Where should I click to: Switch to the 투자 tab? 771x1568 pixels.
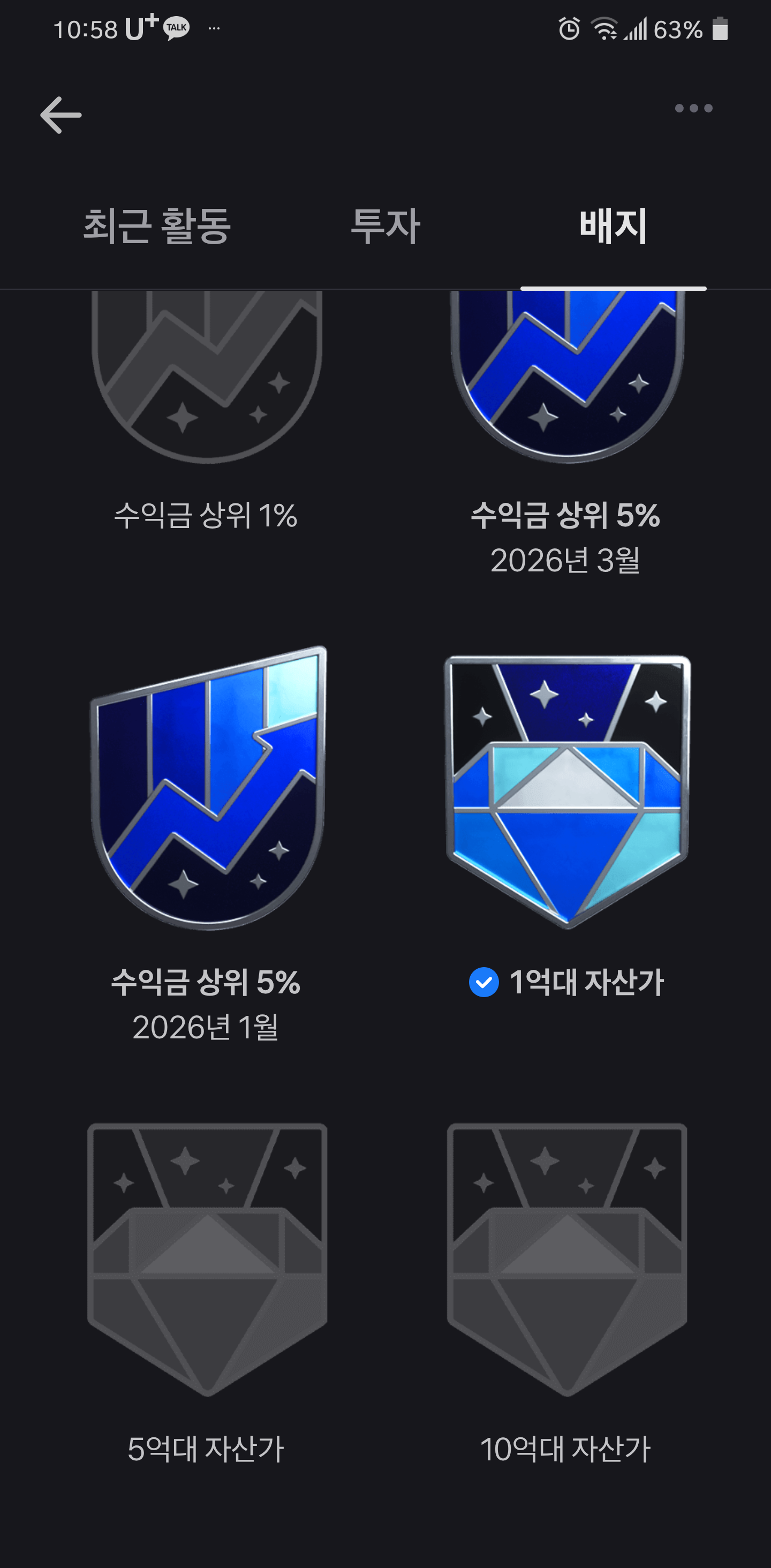click(x=385, y=226)
